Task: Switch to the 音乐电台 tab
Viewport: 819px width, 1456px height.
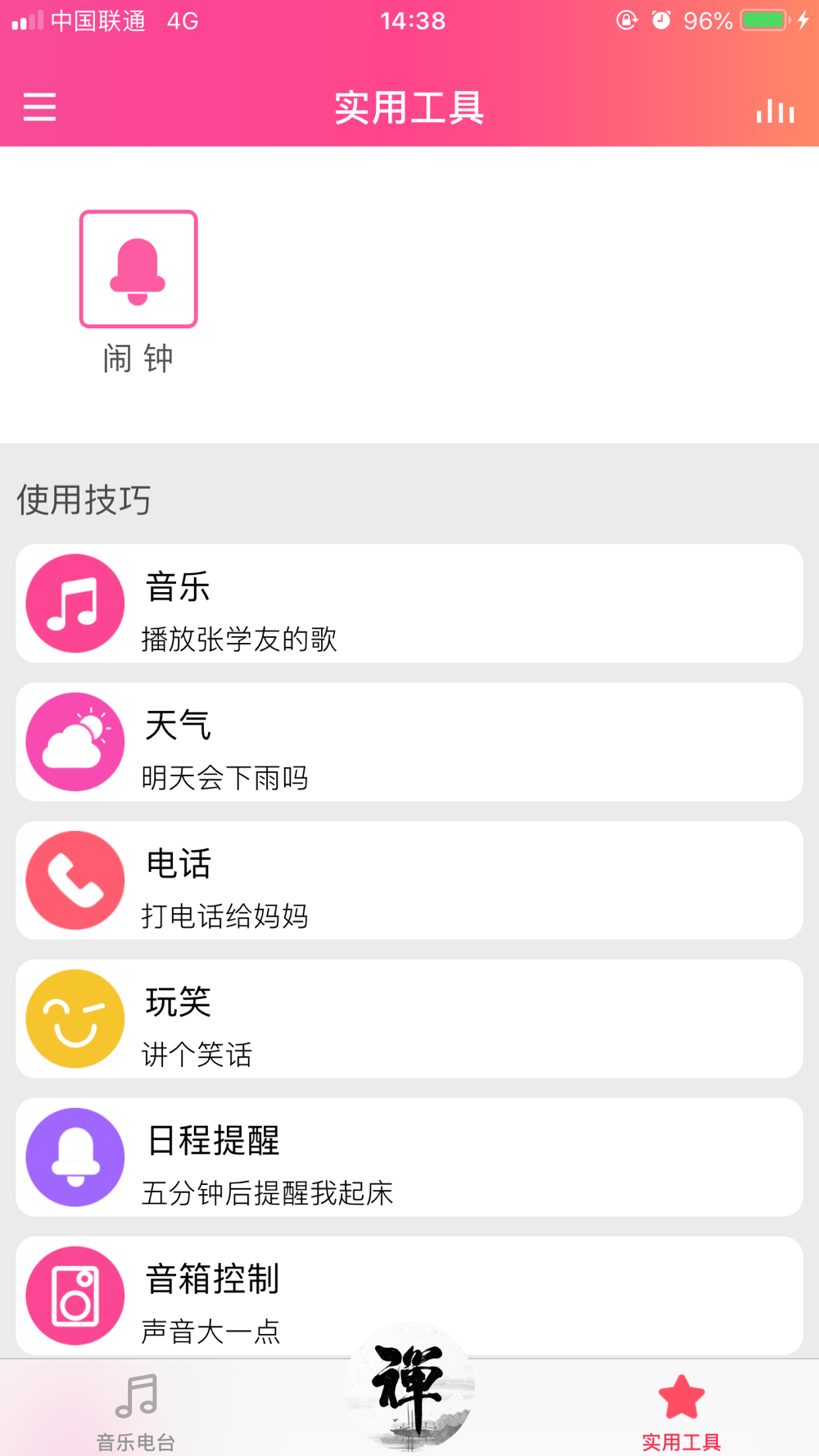Action: tap(136, 1410)
